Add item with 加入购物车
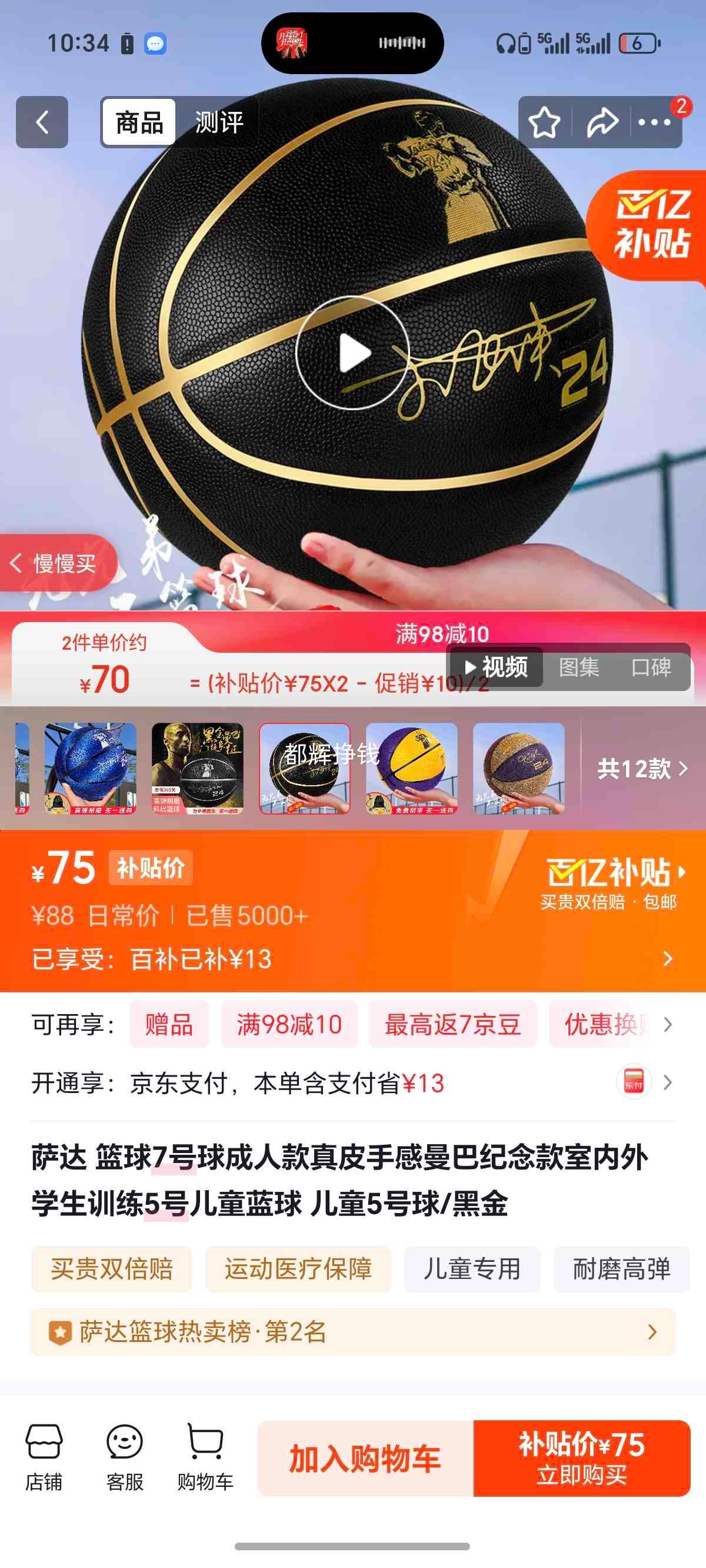 pyautogui.click(x=365, y=1459)
